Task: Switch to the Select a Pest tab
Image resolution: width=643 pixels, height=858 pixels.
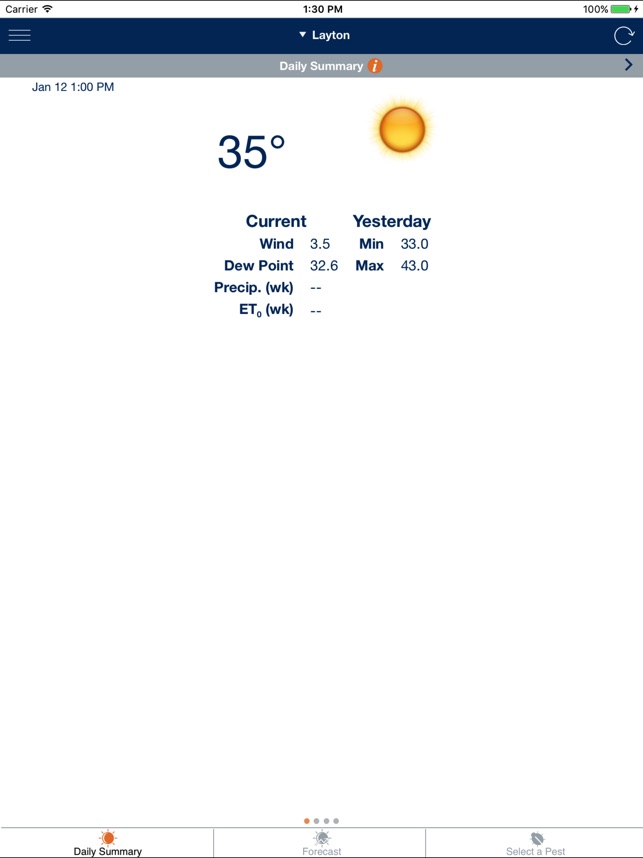Action: tap(535, 843)
